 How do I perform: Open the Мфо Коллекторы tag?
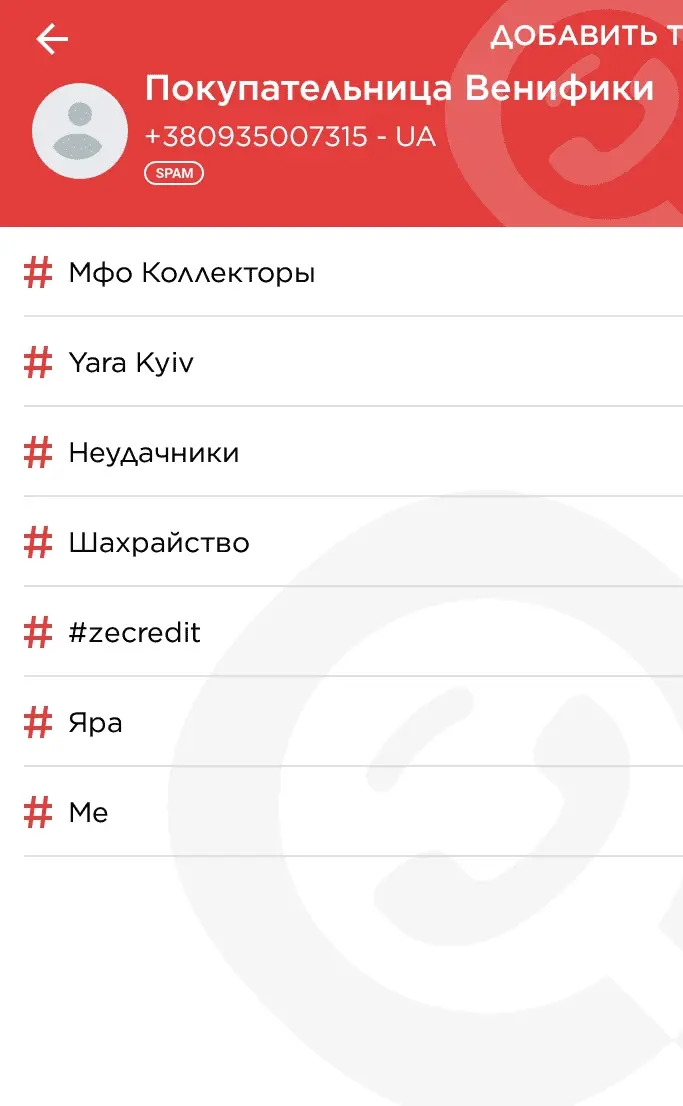coord(191,273)
